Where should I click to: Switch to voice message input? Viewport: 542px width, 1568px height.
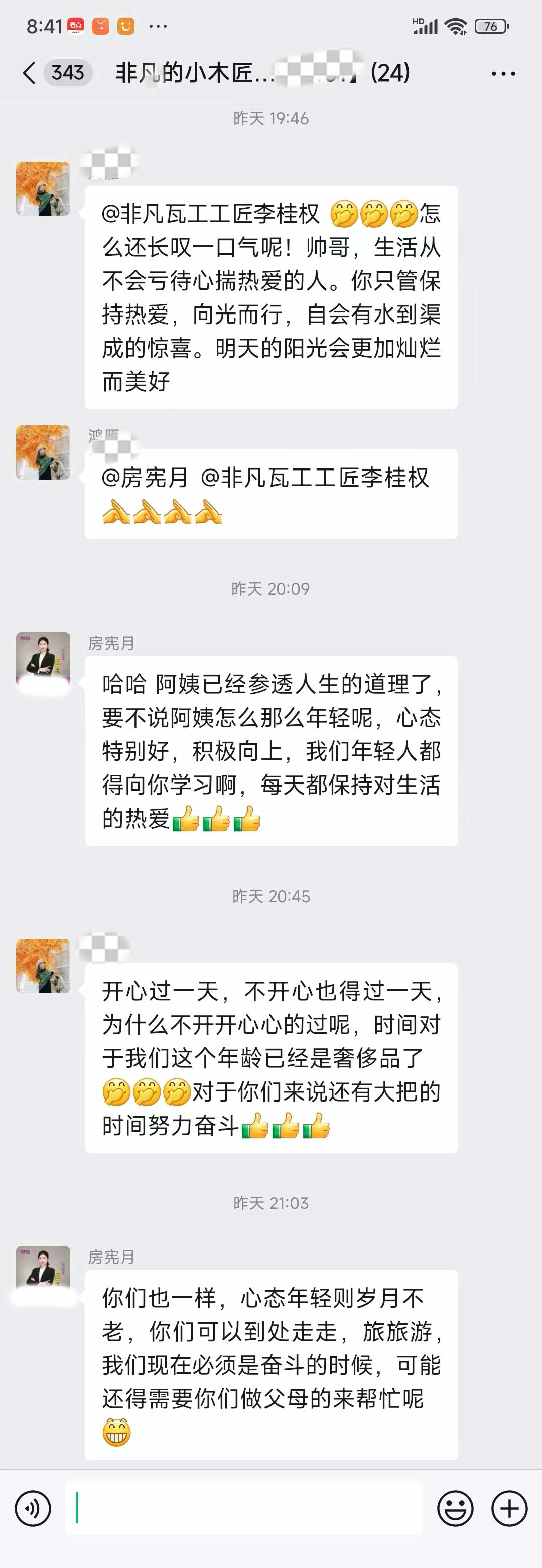click(33, 1508)
